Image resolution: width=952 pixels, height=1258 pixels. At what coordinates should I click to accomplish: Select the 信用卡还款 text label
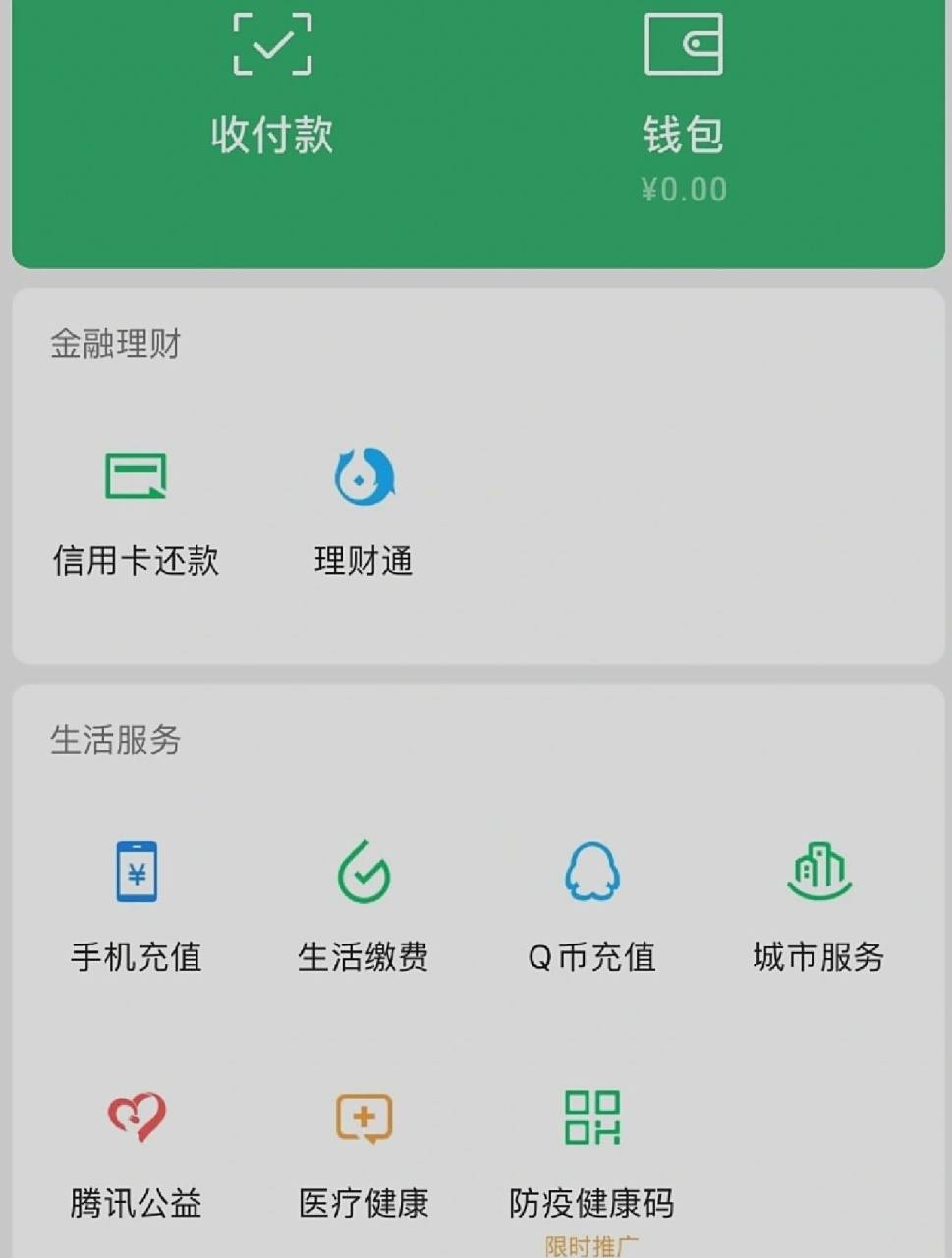(135, 562)
